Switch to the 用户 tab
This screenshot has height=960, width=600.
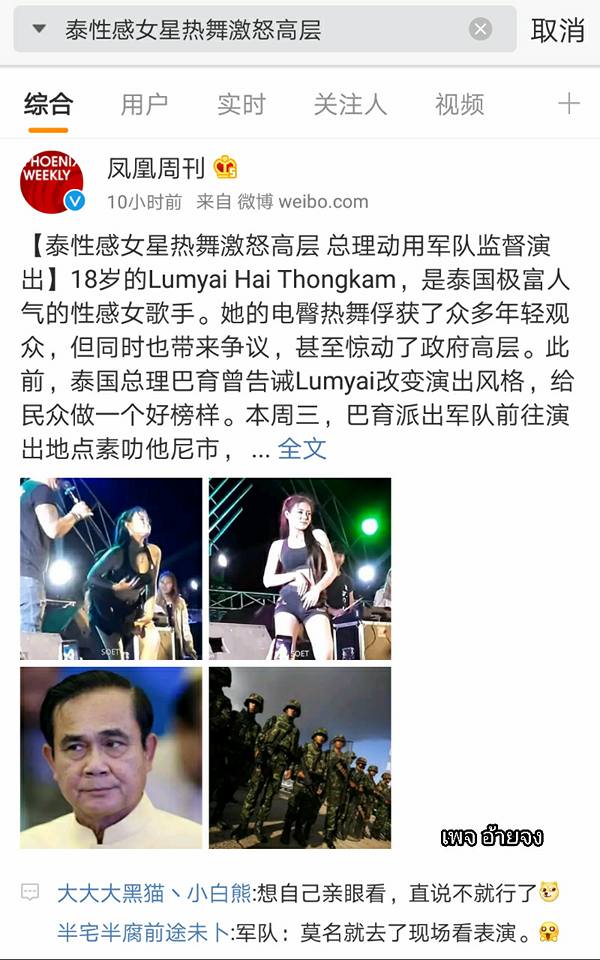[x=144, y=104]
